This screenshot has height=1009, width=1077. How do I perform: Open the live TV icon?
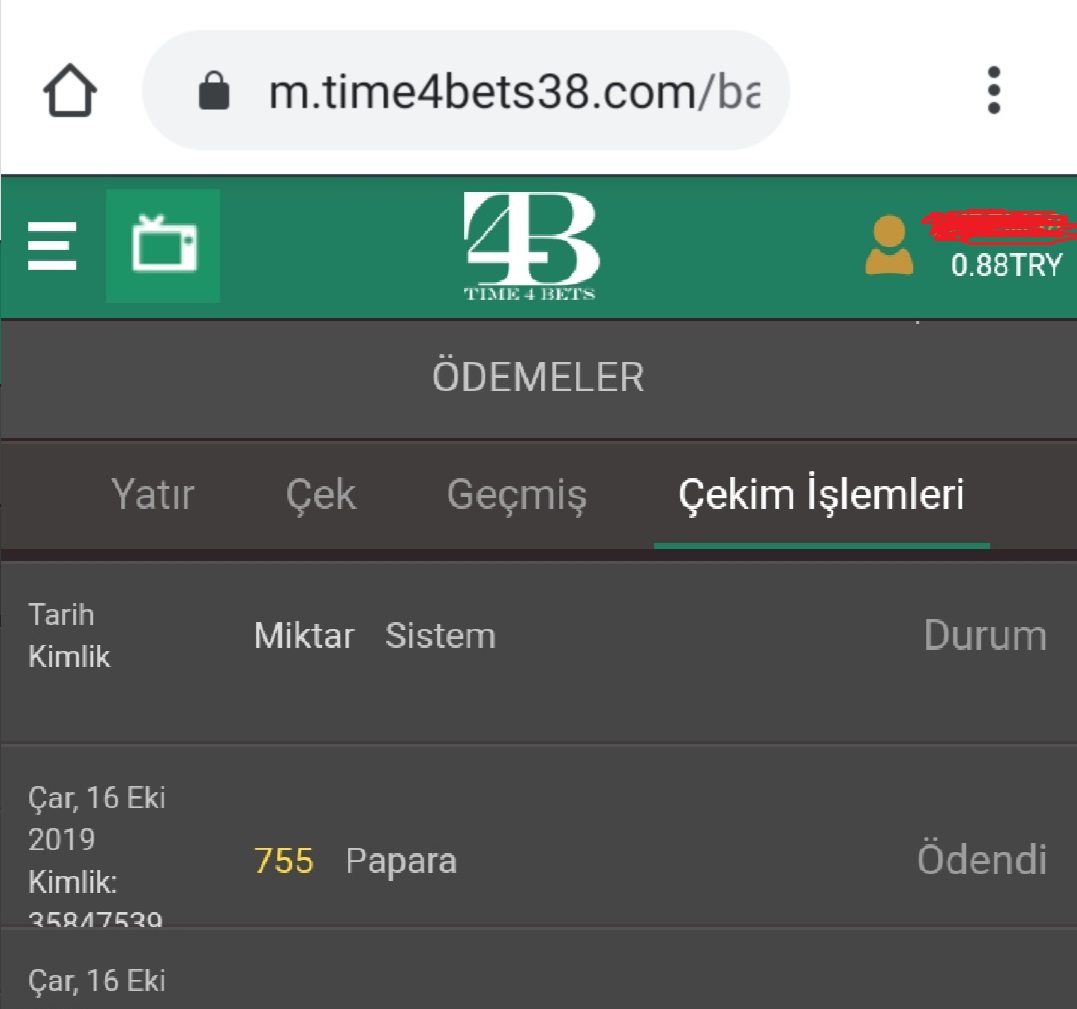click(163, 246)
